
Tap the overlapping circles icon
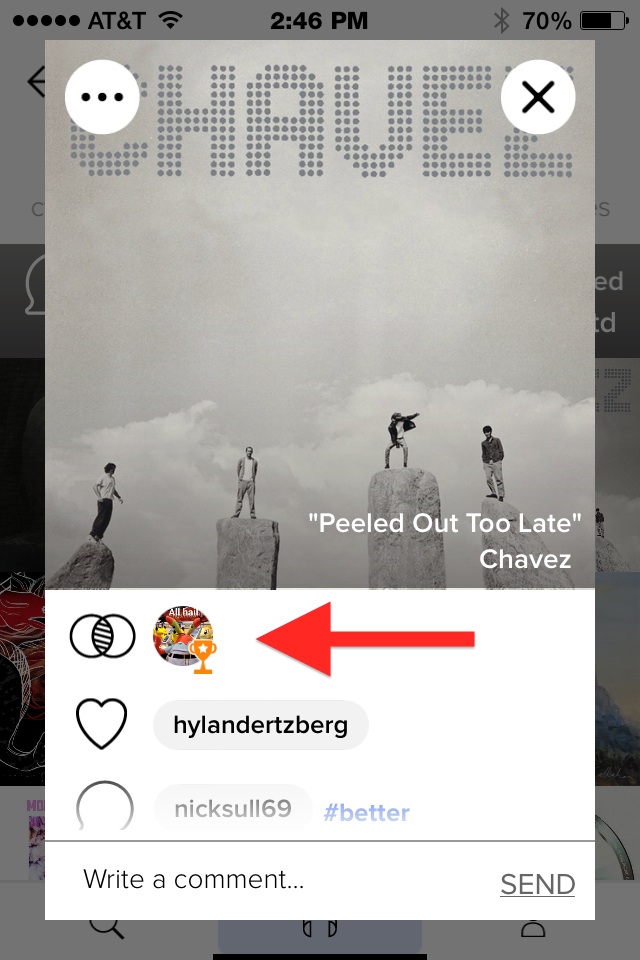pos(102,636)
